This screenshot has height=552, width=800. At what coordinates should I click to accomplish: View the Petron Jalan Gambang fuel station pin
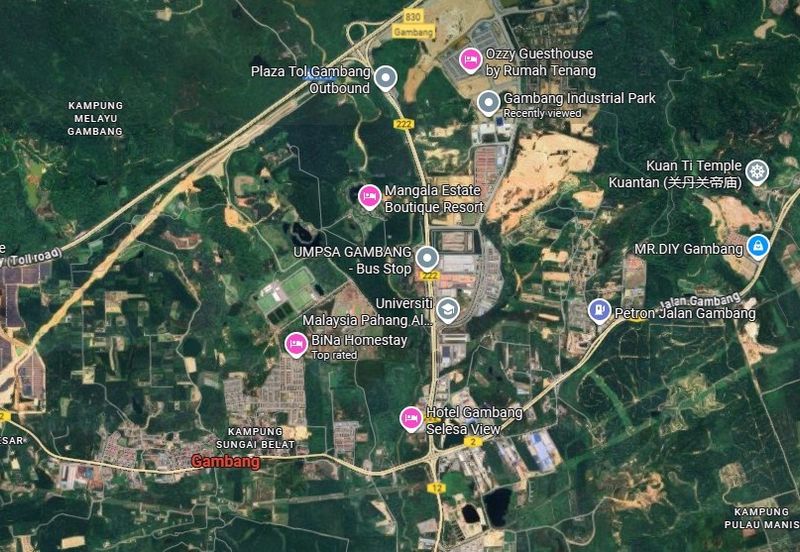click(x=599, y=311)
